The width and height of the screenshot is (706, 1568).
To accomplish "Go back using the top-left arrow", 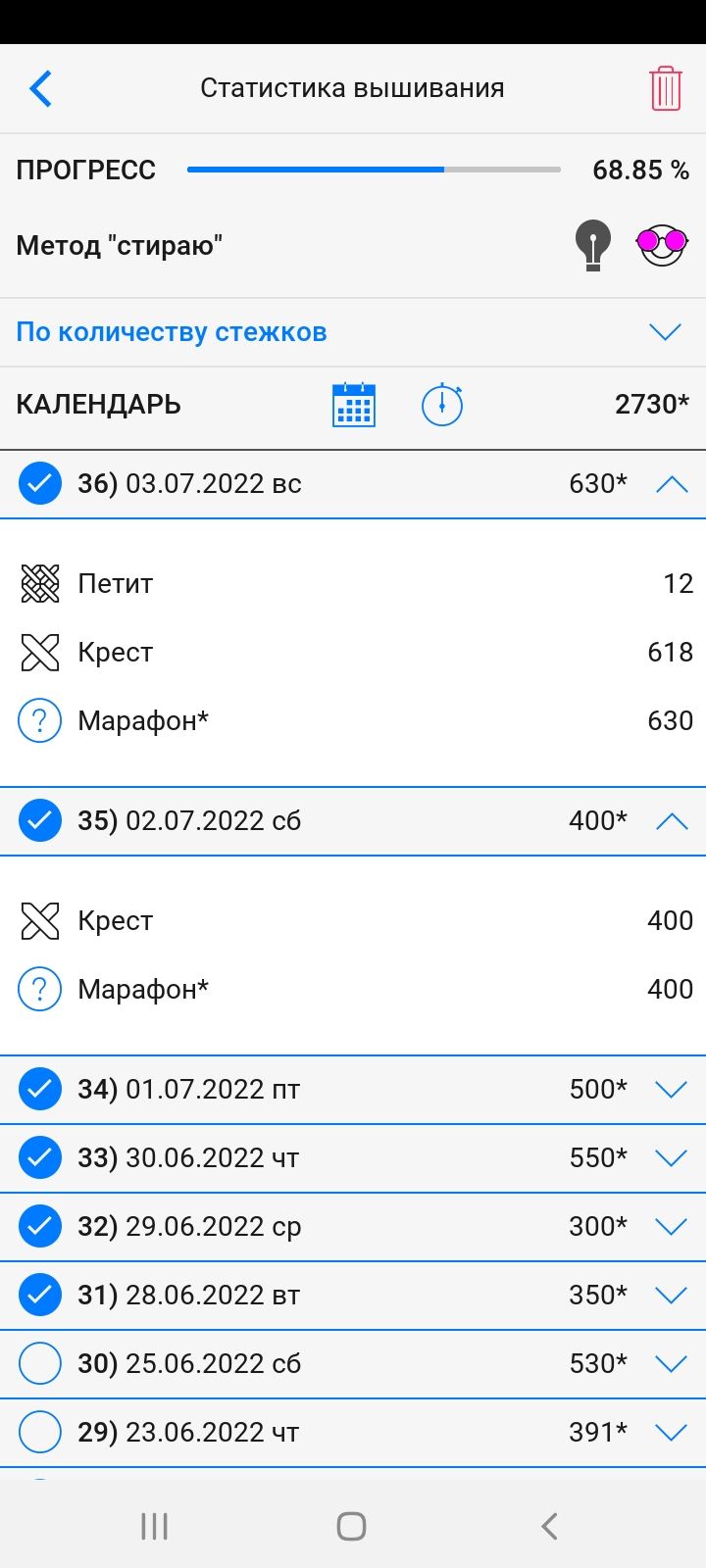I will 40,88.
